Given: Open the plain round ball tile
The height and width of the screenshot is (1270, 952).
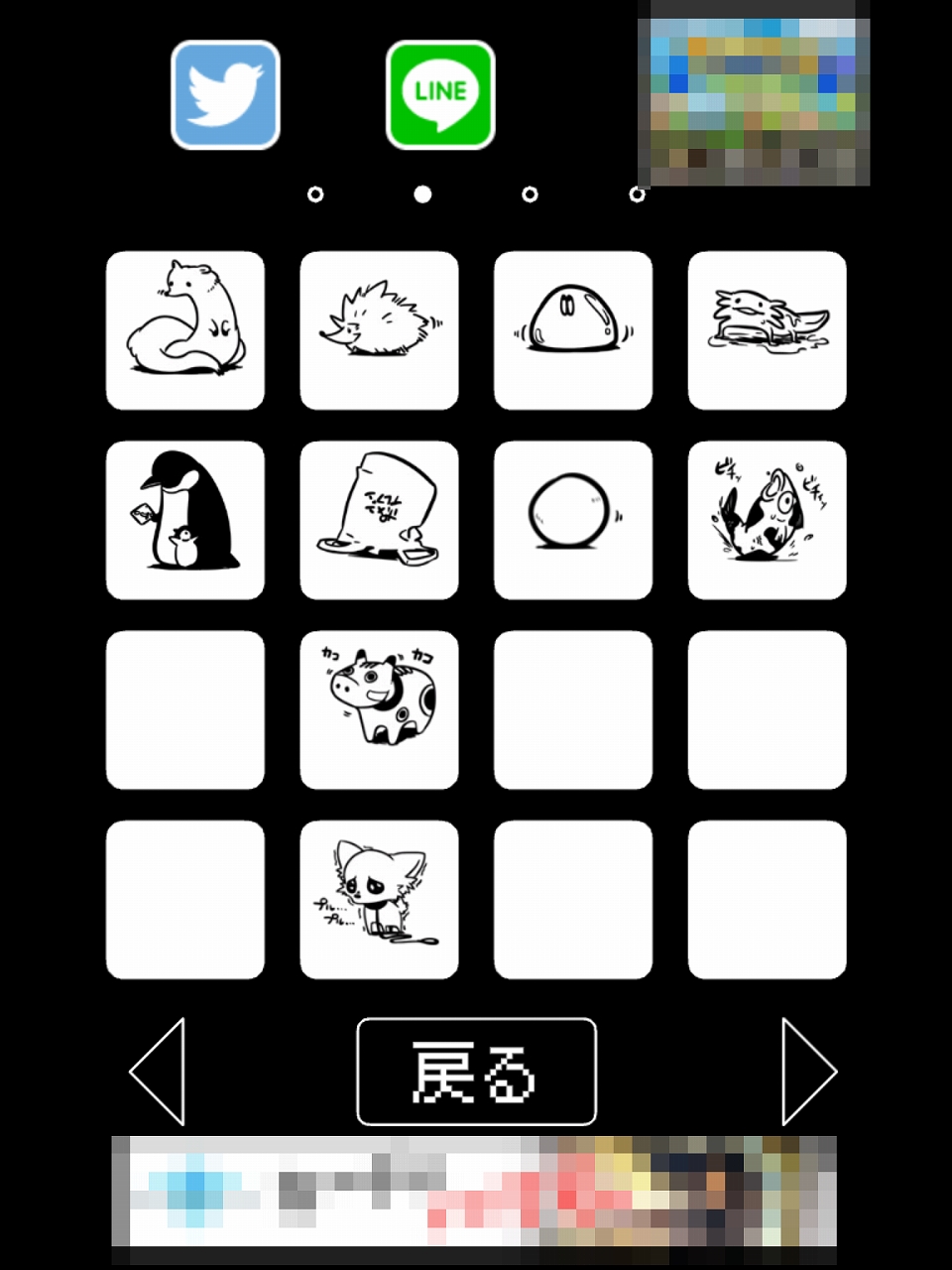Looking at the screenshot, I should pyautogui.click(x=573, y=520).
